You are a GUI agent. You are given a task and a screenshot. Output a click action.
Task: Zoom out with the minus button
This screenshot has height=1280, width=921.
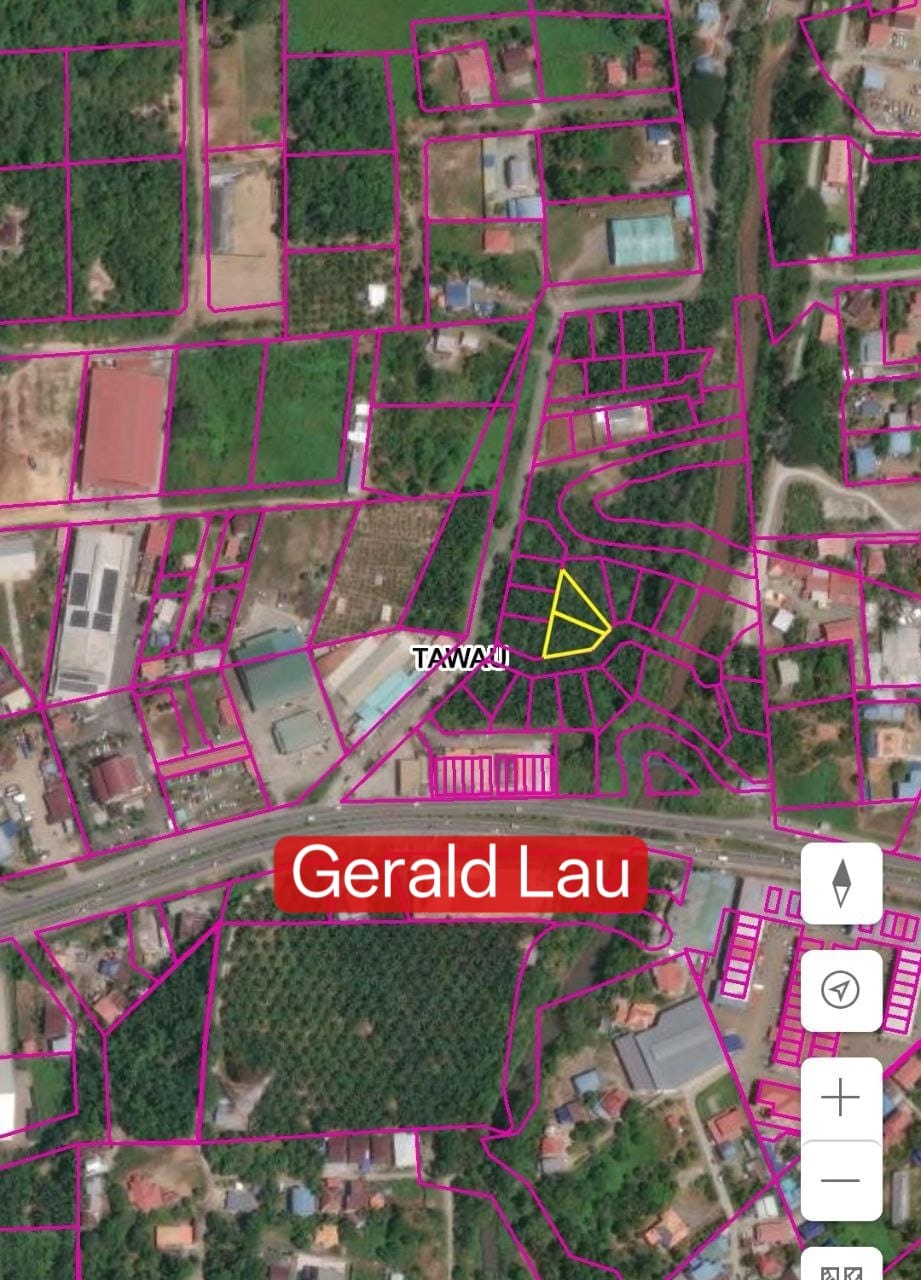point(841,1181)
